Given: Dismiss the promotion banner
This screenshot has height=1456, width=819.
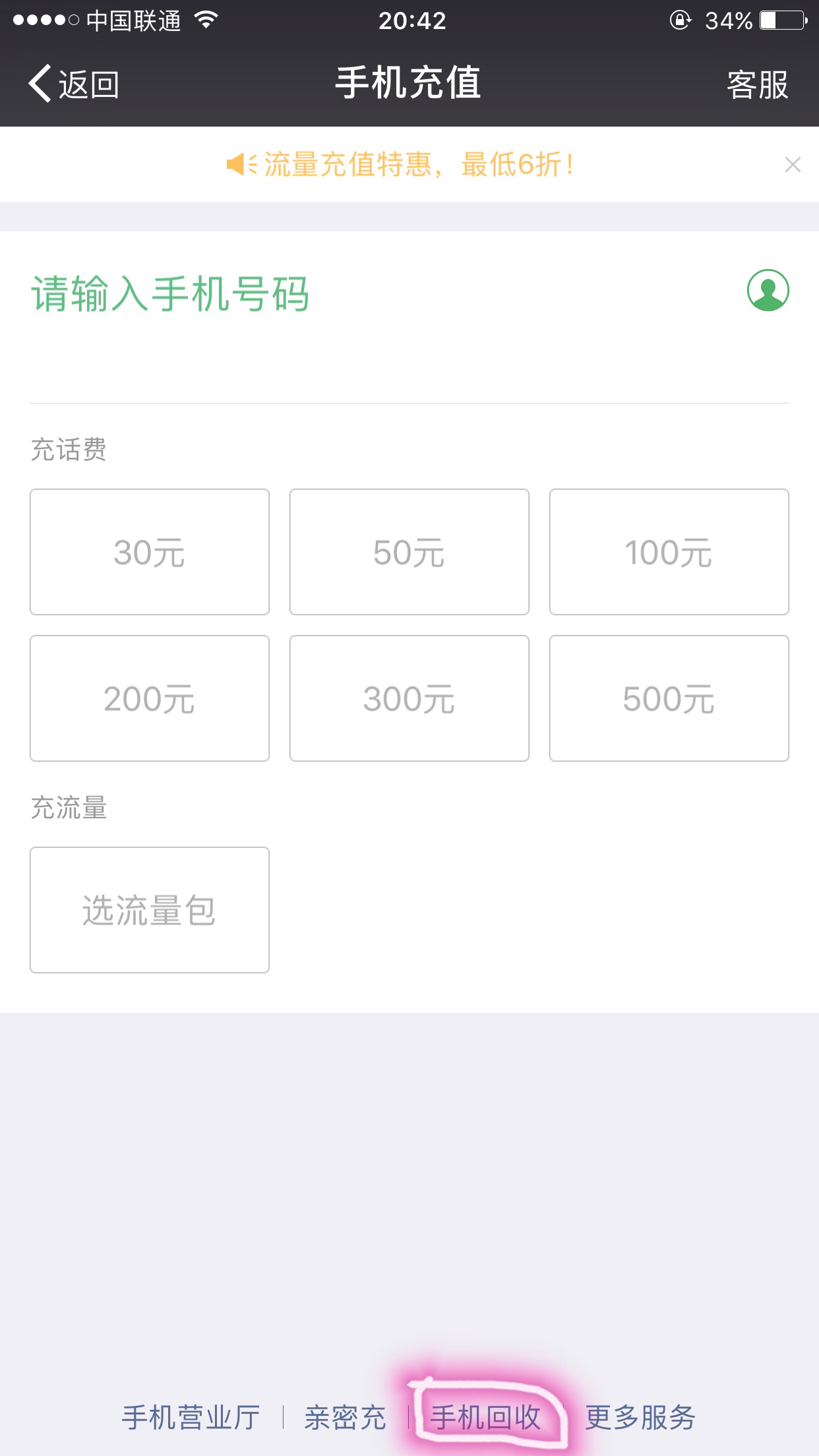Looking at the screenshot, I should point(793,164).
